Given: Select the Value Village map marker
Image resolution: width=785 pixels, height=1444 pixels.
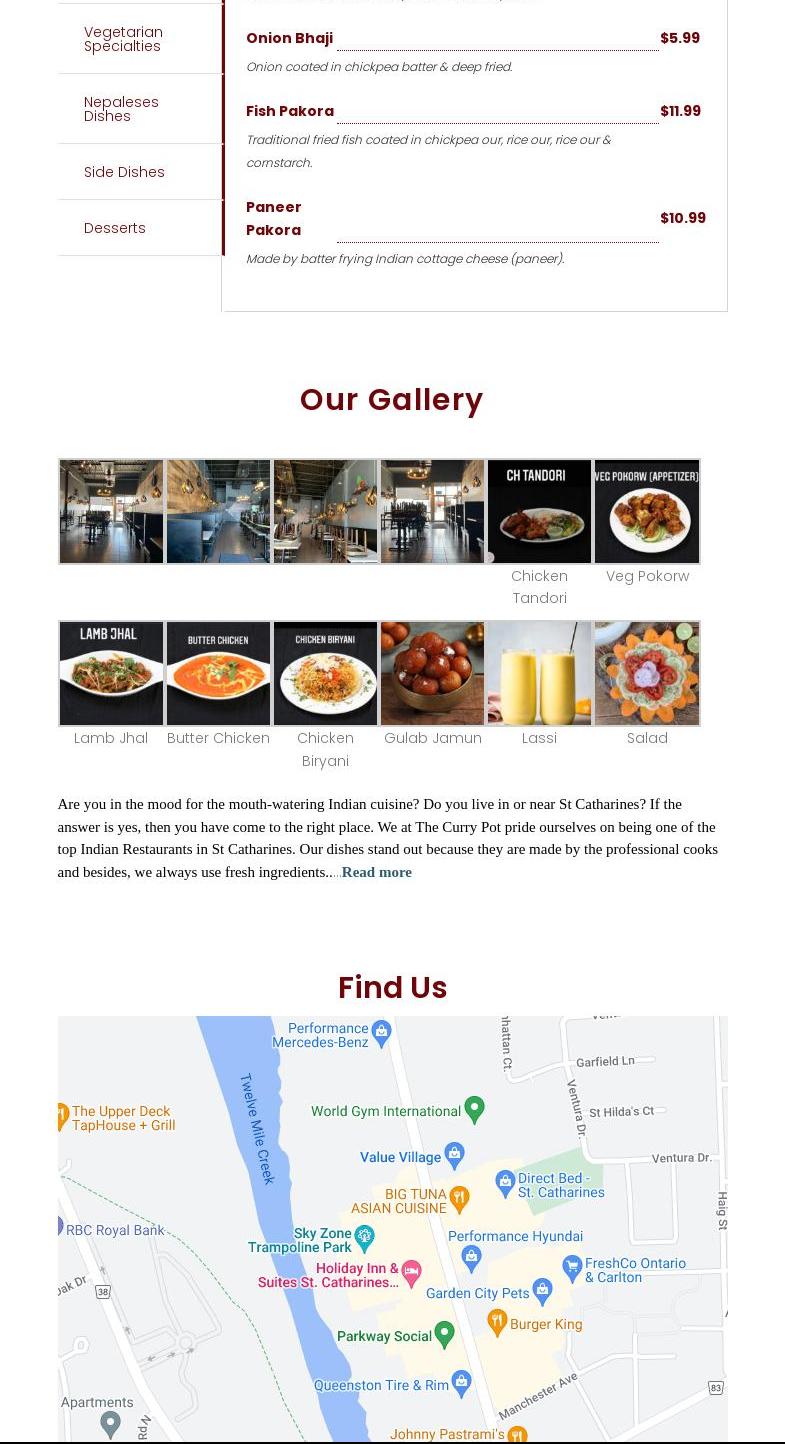Looking at the screenshot, I should pos(455,1155).
